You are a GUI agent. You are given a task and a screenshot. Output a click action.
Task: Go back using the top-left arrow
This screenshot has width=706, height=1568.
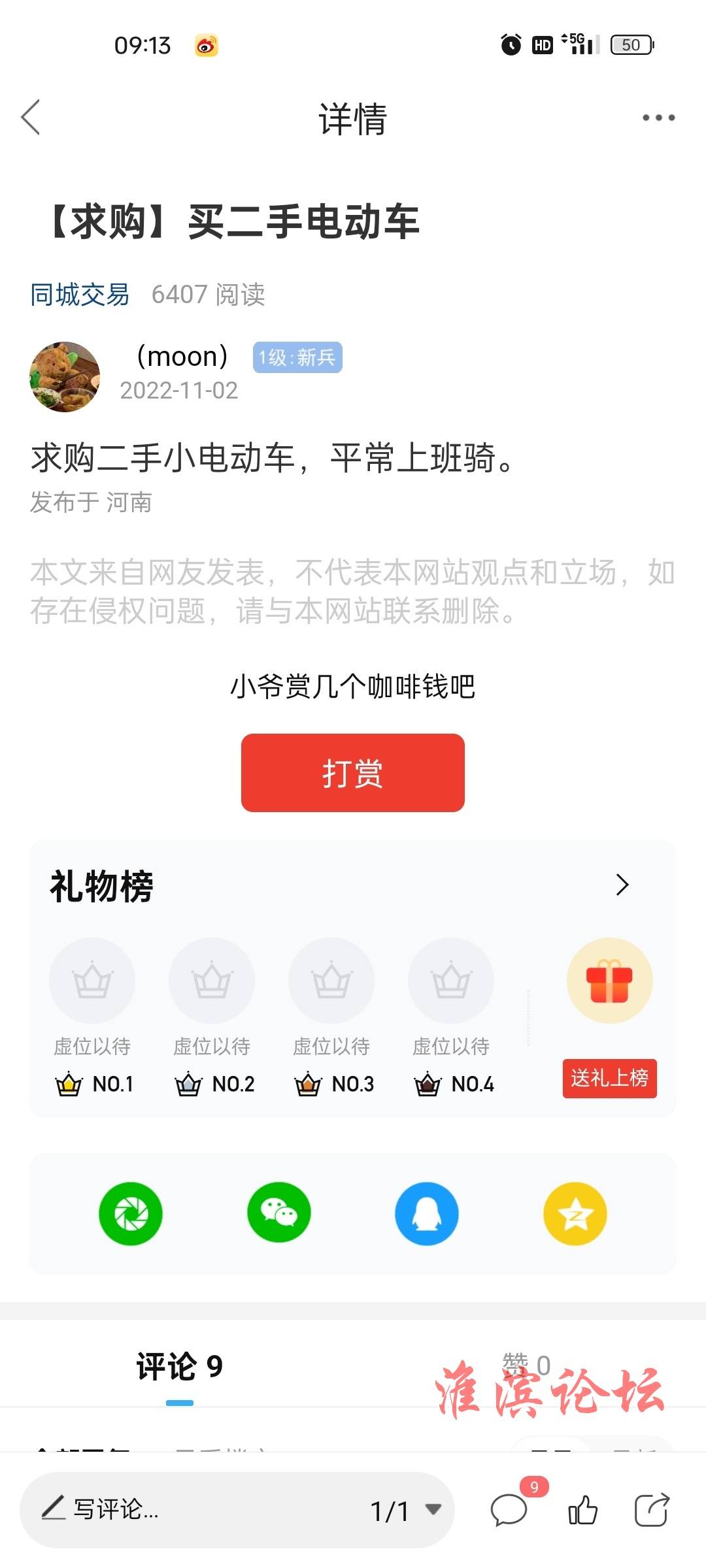click(31, 118)
